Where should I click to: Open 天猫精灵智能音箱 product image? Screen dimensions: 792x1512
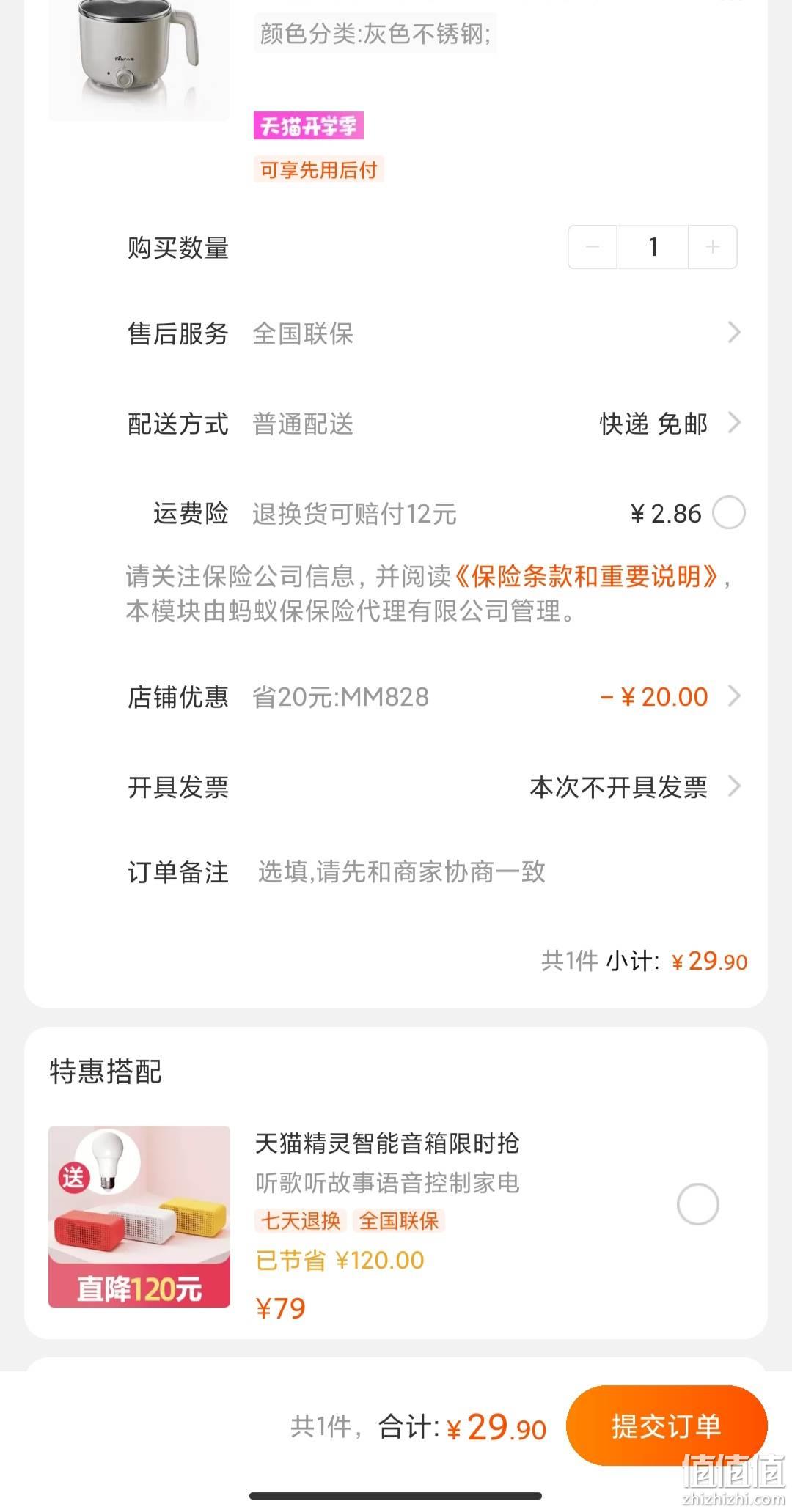[139, 1217]
